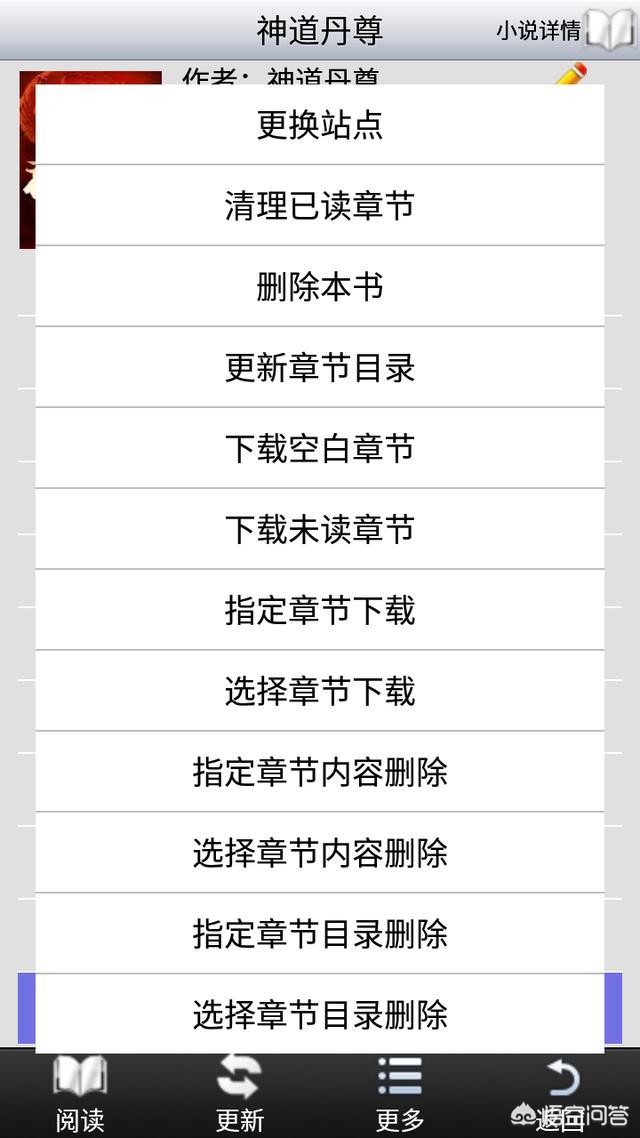Tap 删除本书 to delete this book

pyautogui.click(x=320, y=287)
